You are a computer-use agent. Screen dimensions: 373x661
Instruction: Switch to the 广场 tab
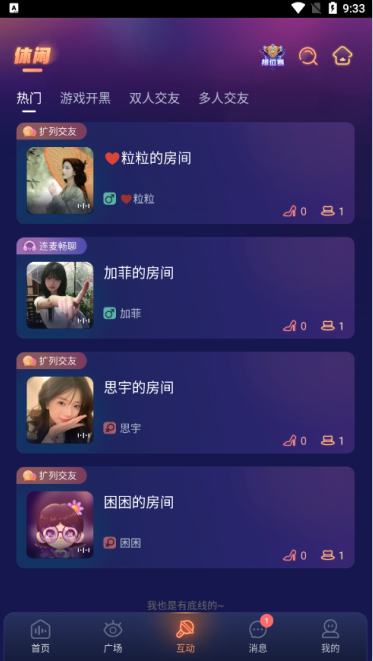pyautogui.click(x=113, y=637)
